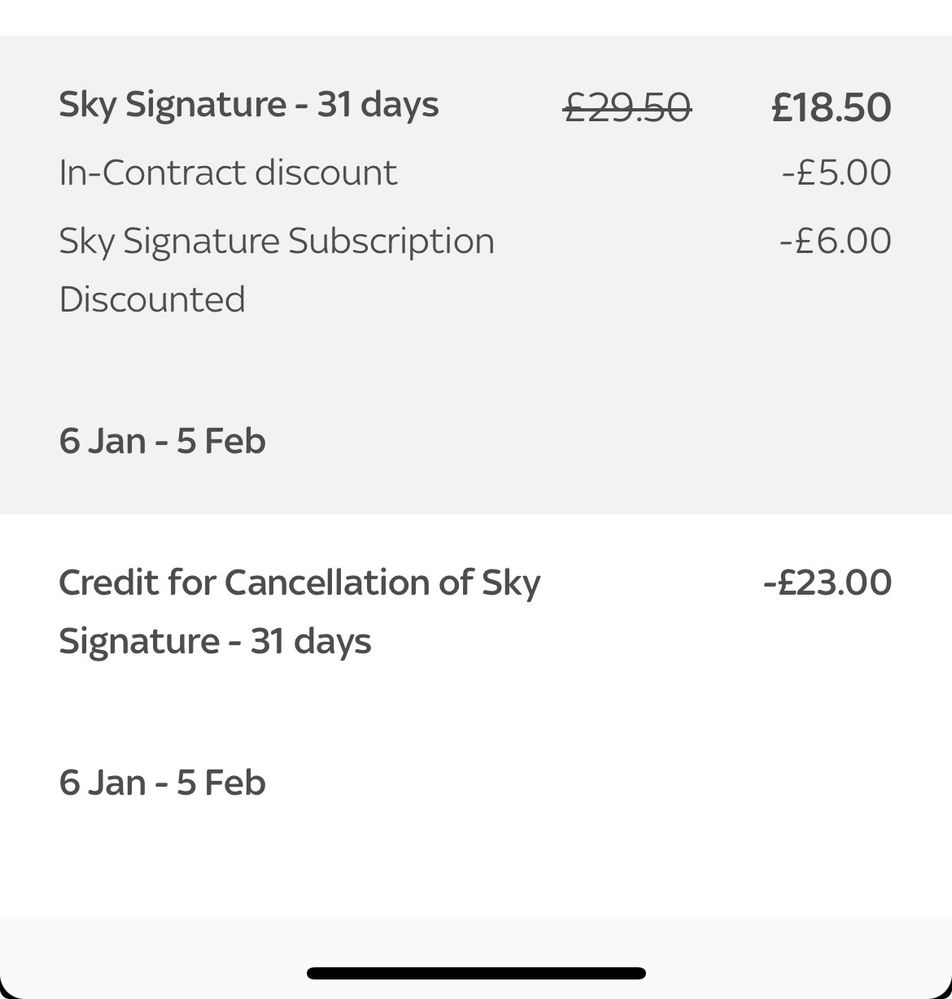Viewport: 952px width, 999px height.
Task: Open Credit for Cancellation of Sky Signature item
Action: [299, 610]
